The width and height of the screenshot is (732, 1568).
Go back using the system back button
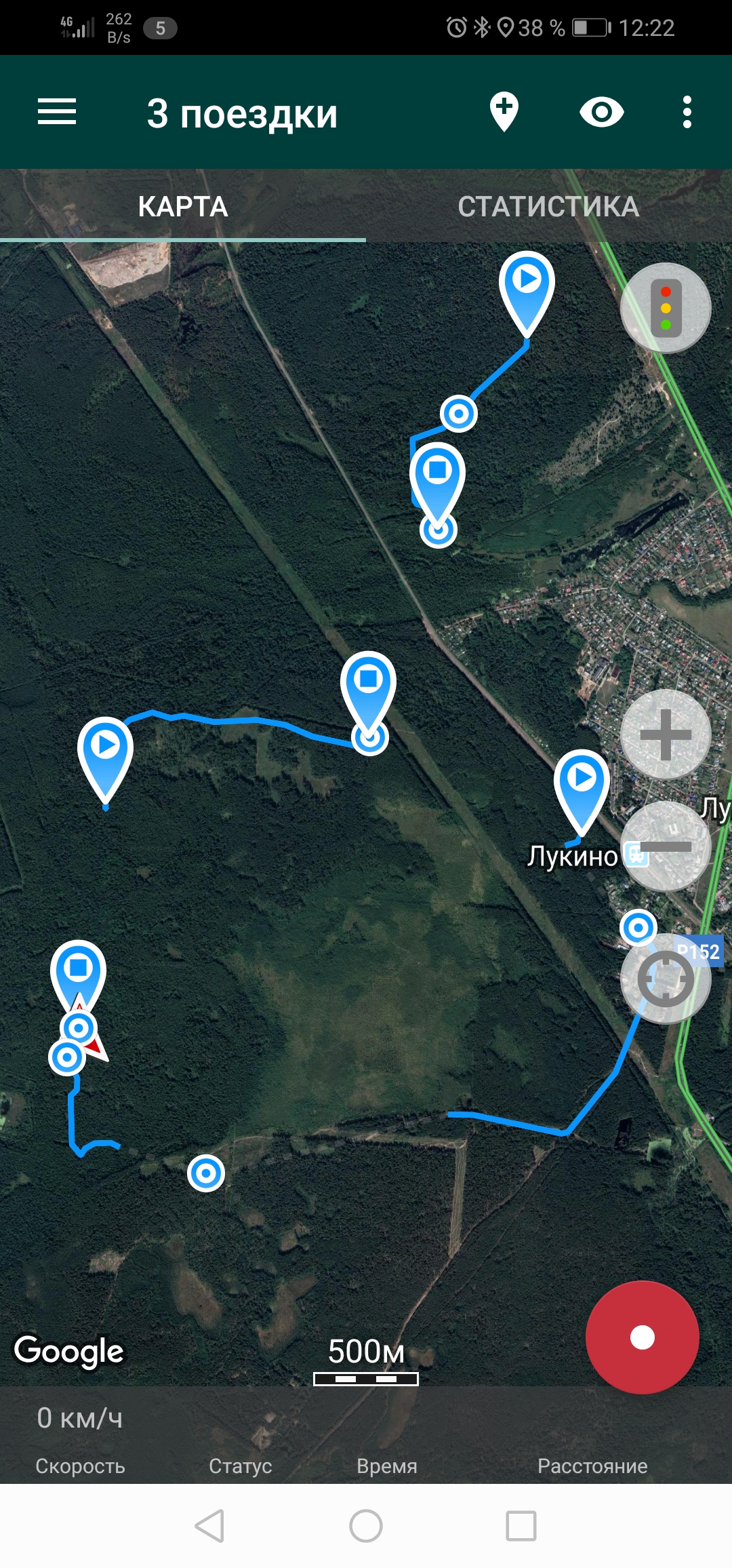click(209, 1526)
